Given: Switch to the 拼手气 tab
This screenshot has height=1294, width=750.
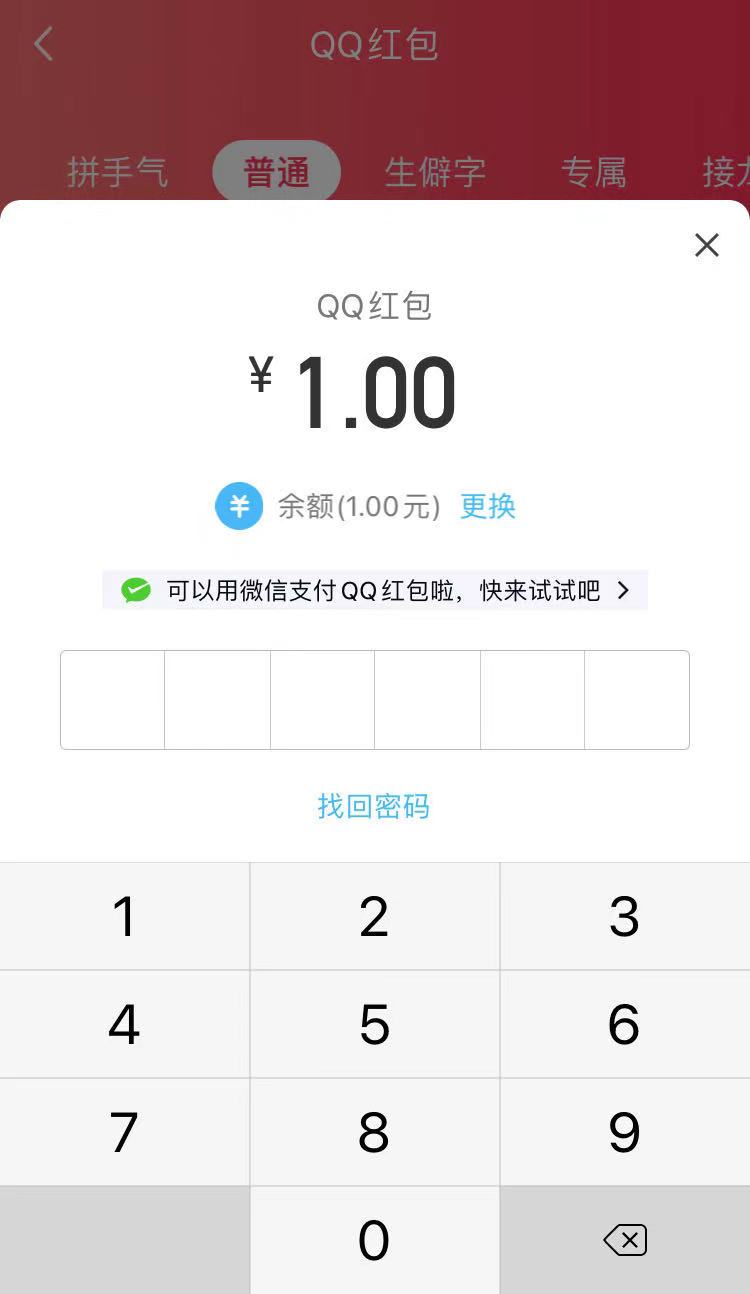Looking at the screenshot, I should click(118, 173).
